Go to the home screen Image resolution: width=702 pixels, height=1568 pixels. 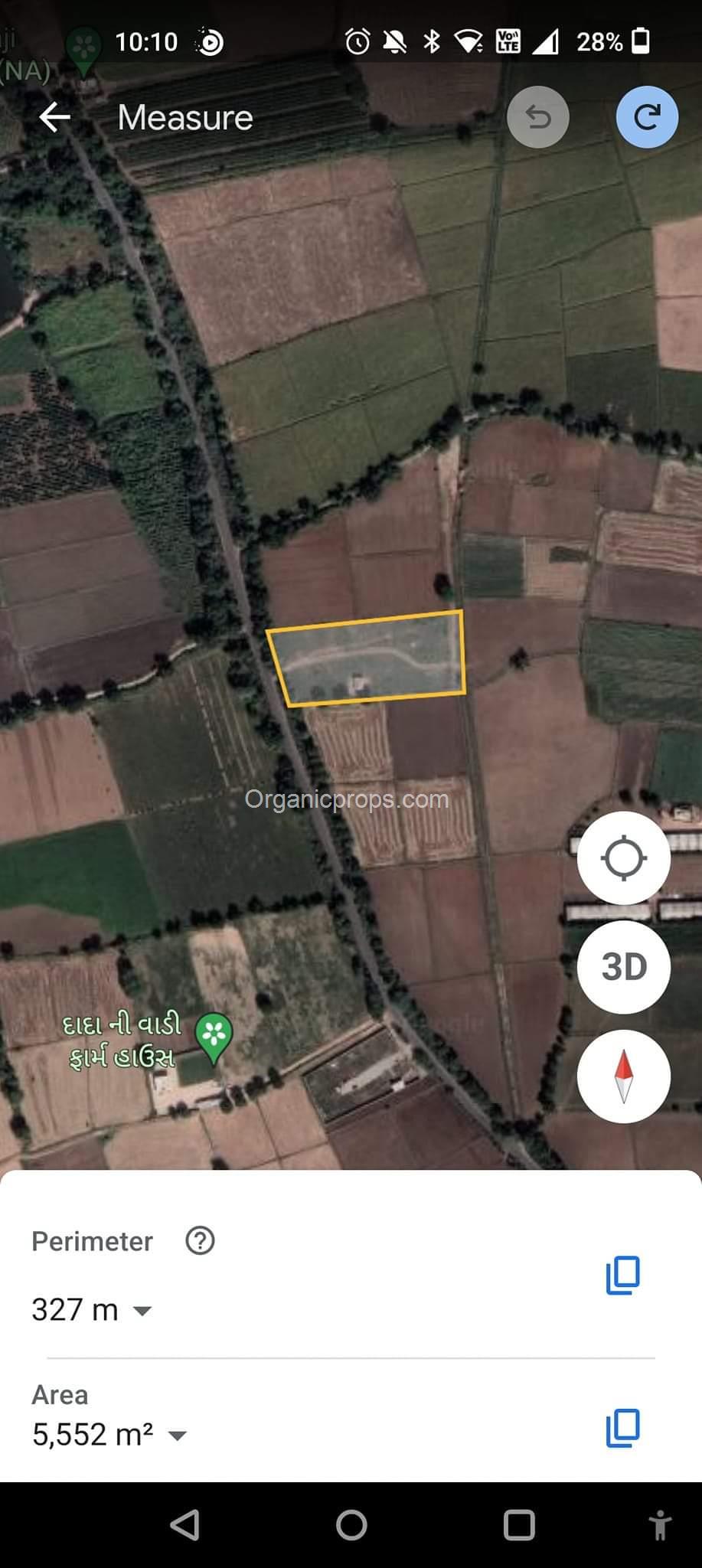(x=351, y=1525)
